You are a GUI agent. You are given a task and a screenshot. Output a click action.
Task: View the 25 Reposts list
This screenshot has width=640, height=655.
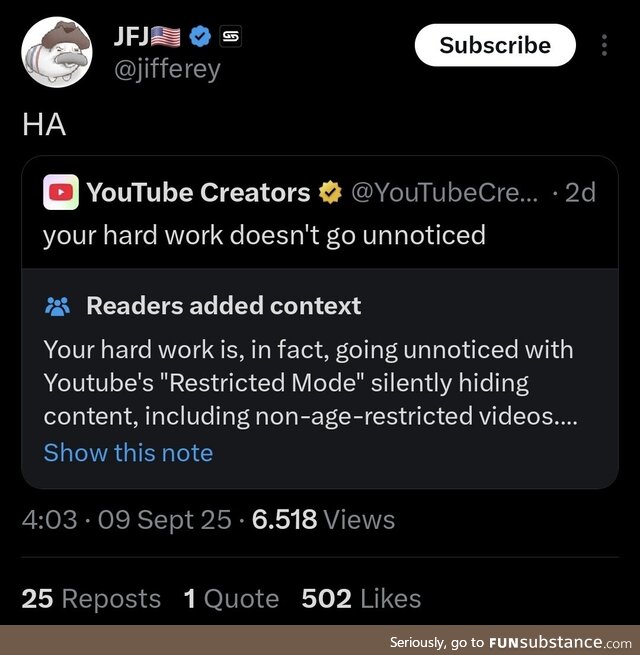91,598
